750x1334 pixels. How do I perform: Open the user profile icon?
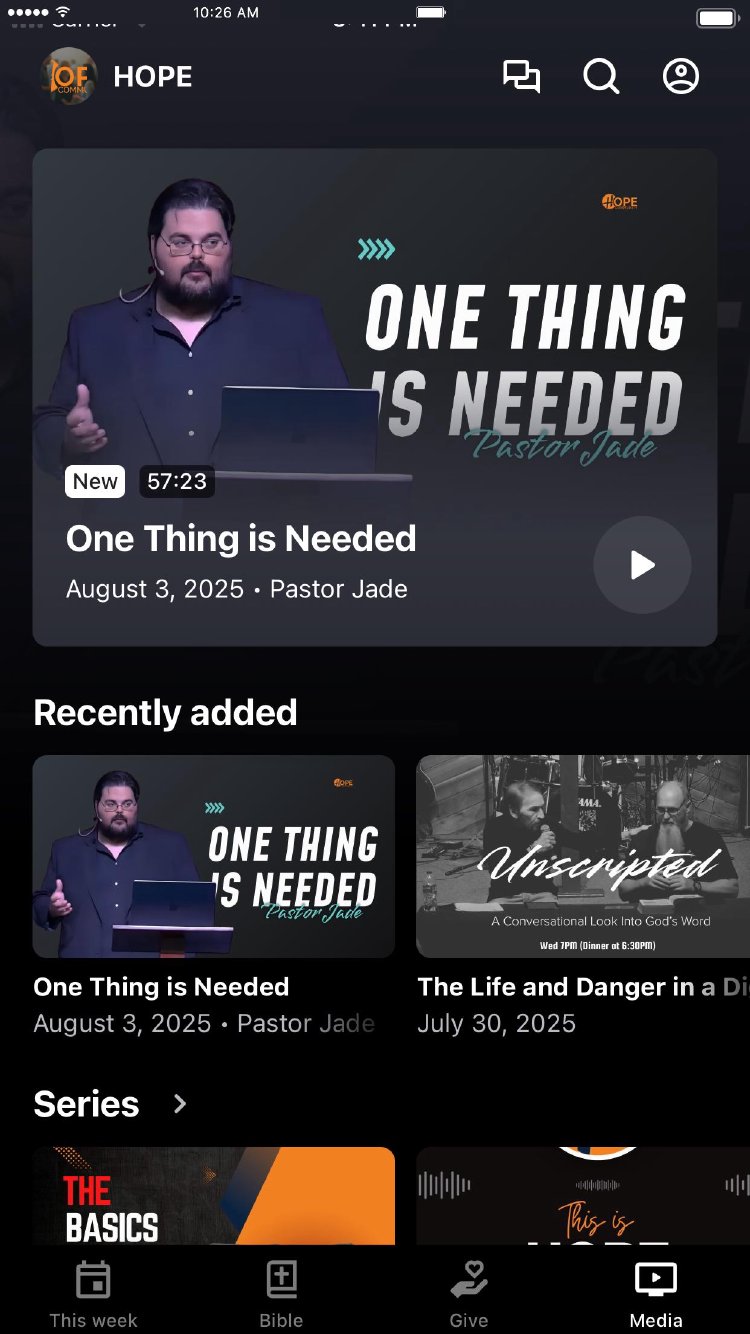point(681,77)
